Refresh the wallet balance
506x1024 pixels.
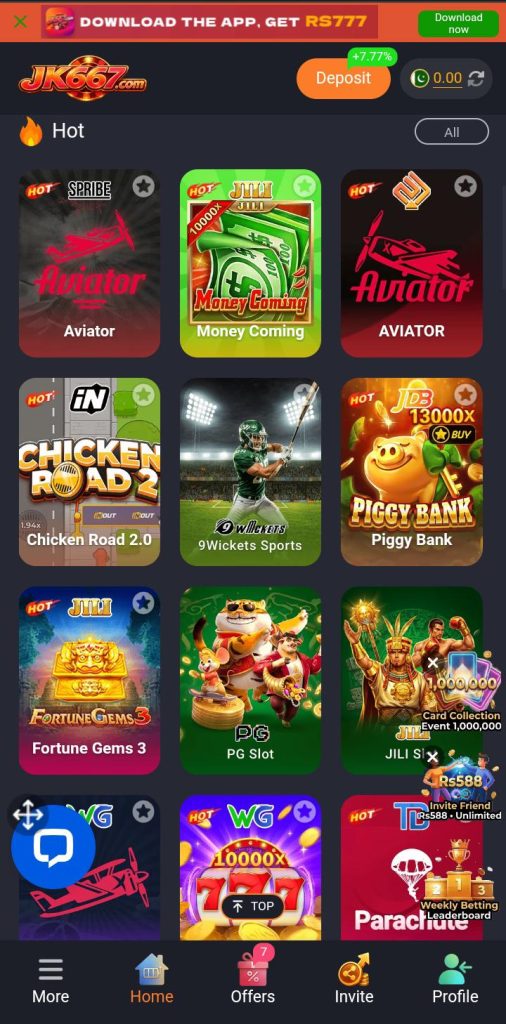click(477, 79)
